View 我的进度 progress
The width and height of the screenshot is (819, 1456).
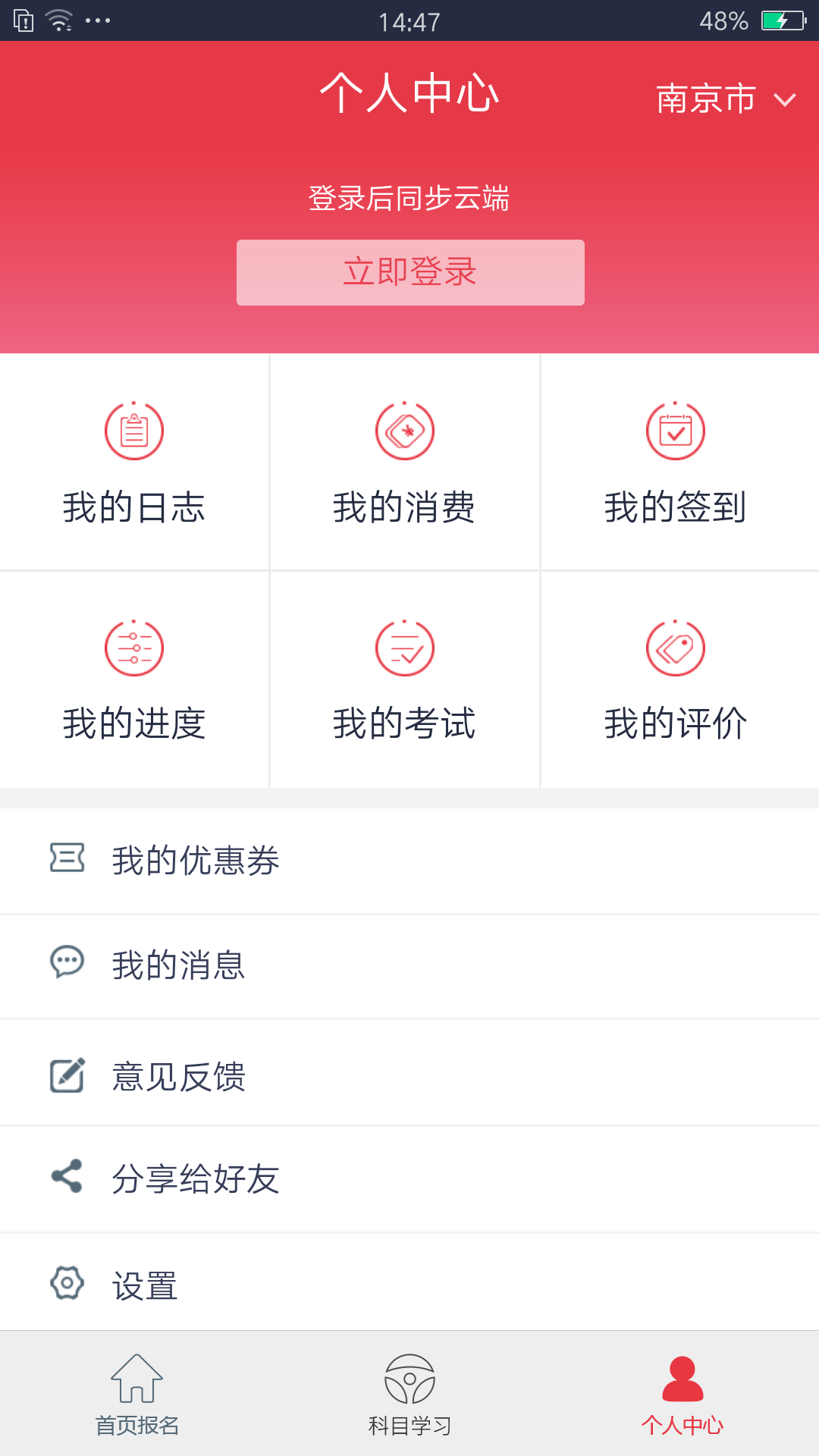click(x=134, y=680)
